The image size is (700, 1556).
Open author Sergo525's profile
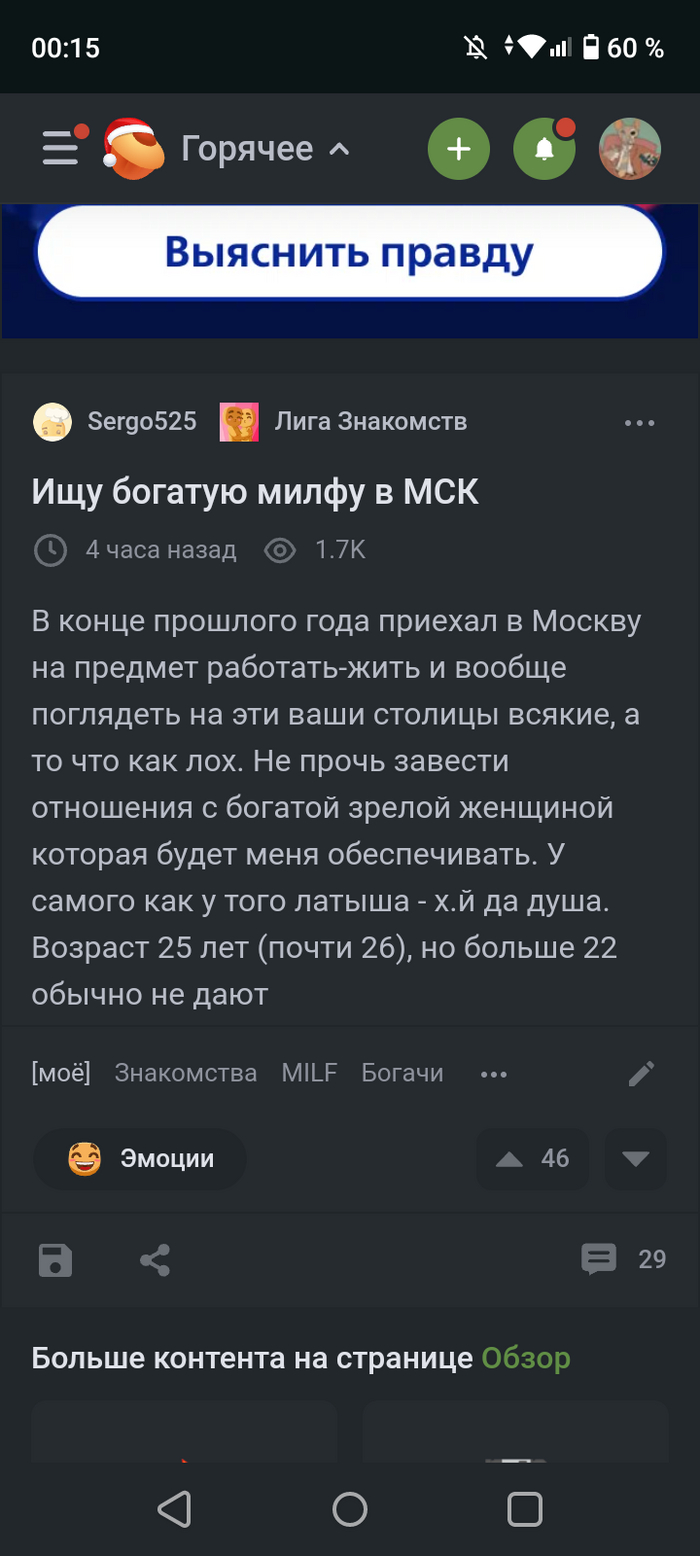[x=141, y=422]
